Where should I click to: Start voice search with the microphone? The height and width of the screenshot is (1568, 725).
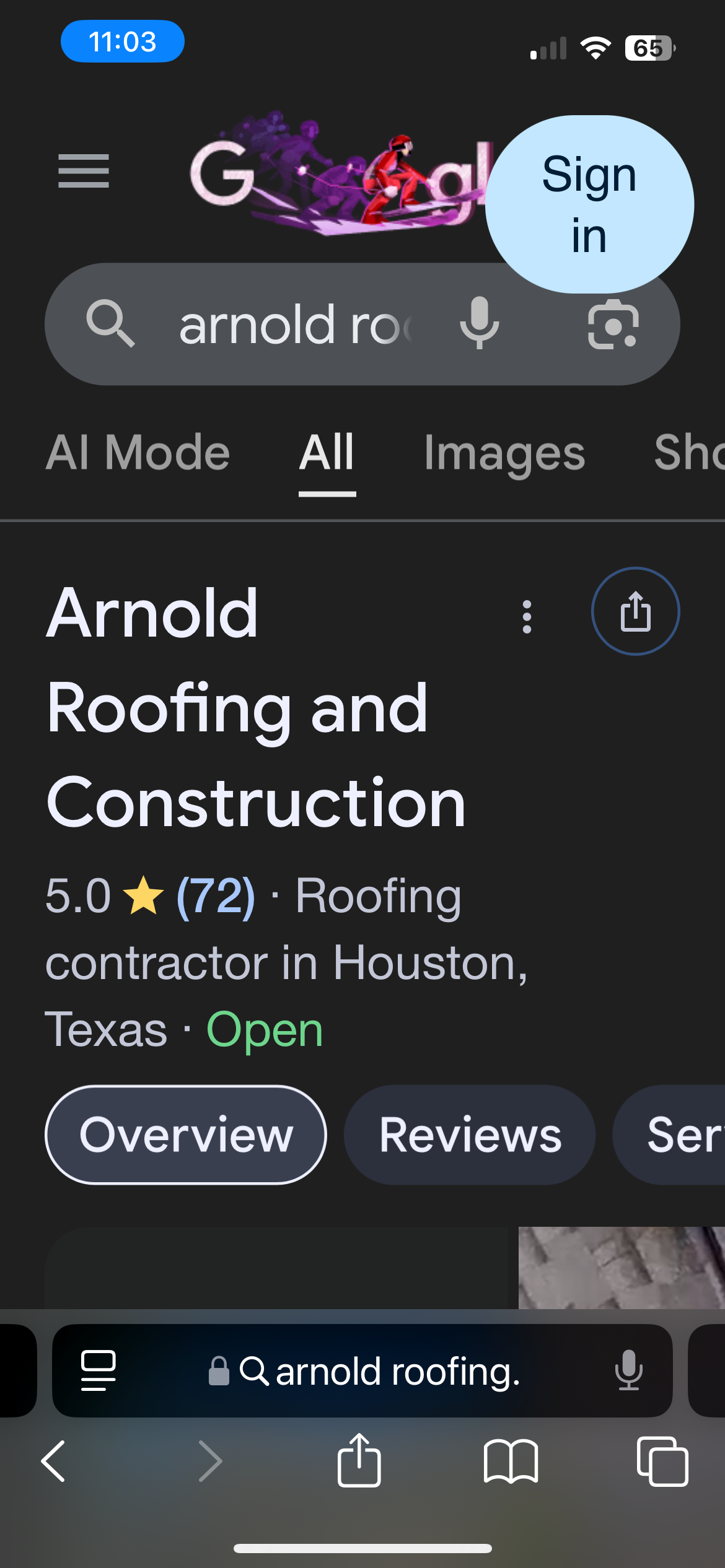(x=479, y=323)
